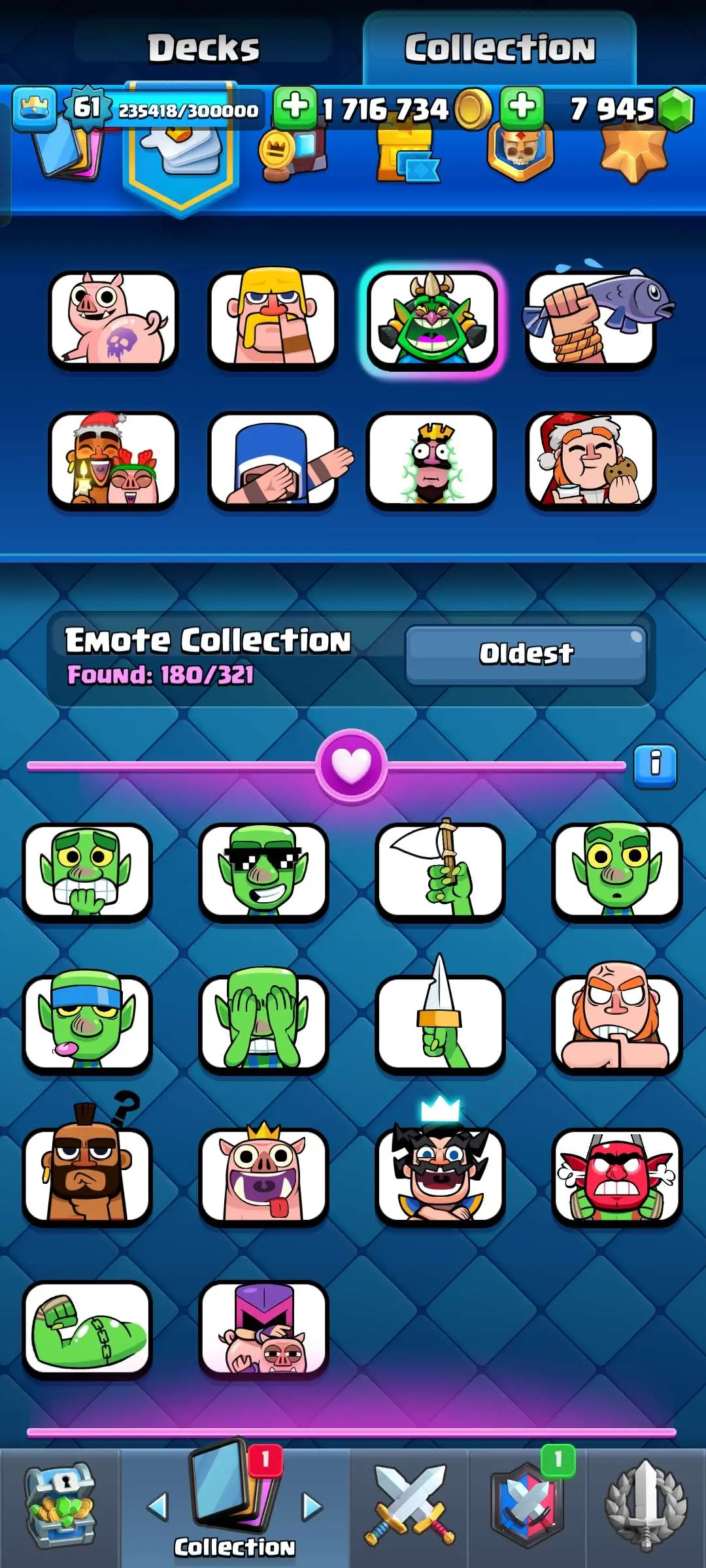The width and height of the screenshot is (706, 1568).
Task: Open the King crown profile icon
Action: (x=35, y=108)
